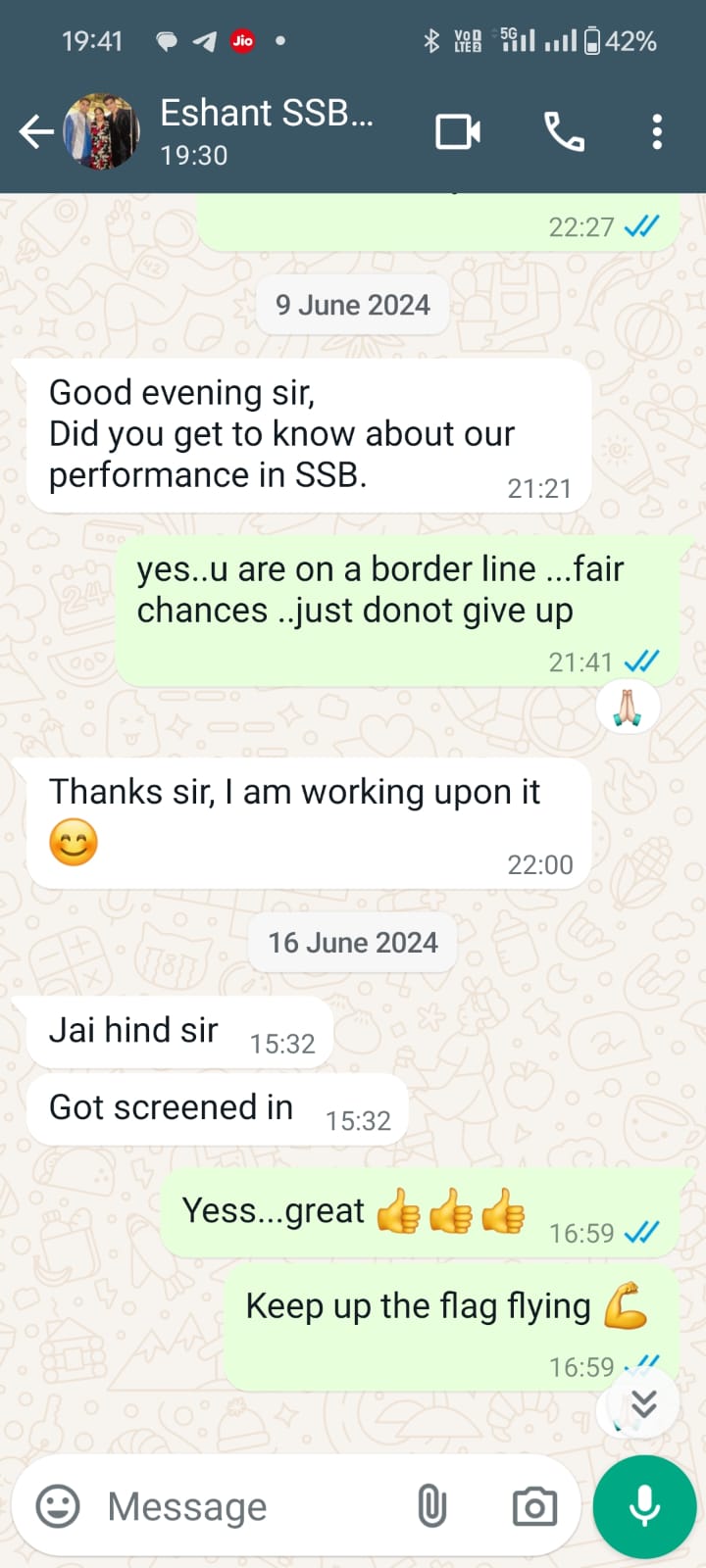Go back to the chat list
Image resolution: width=706 pixels, height=1568 pixels.
(x=35, y=131)
